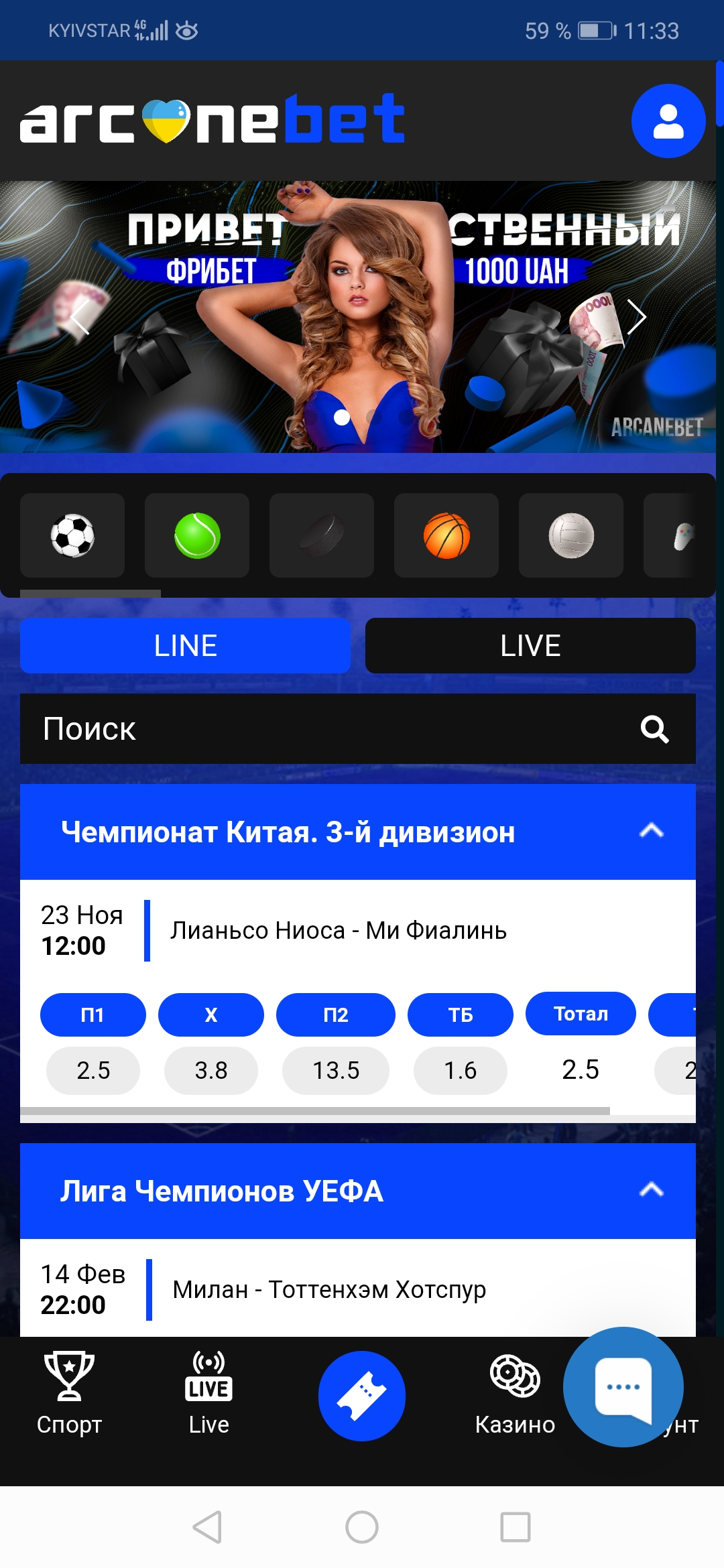Switch to the LINE tab
The image size is (724, 1568).
[185, 646]
